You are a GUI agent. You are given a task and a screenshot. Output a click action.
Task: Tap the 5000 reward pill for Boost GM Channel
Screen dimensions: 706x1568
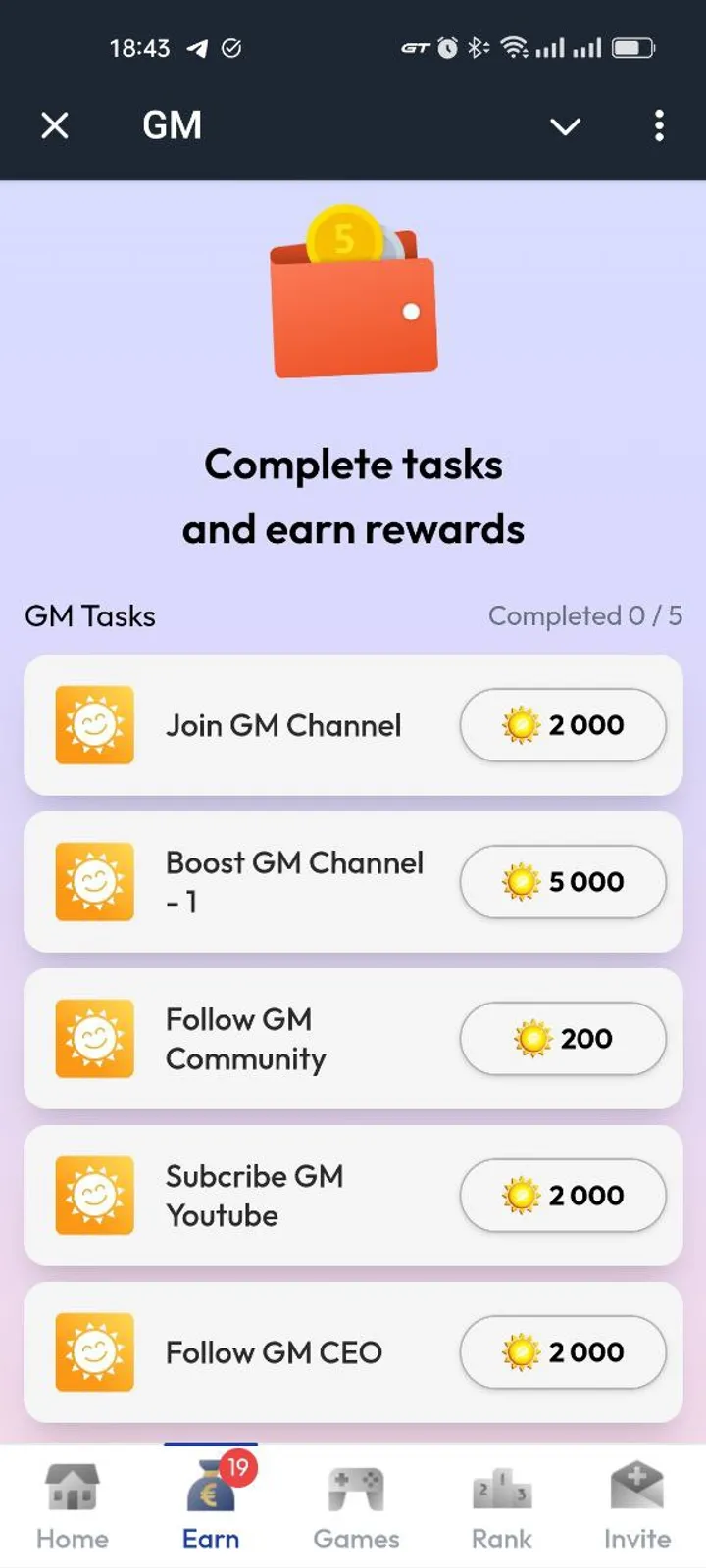coord(563,882)
